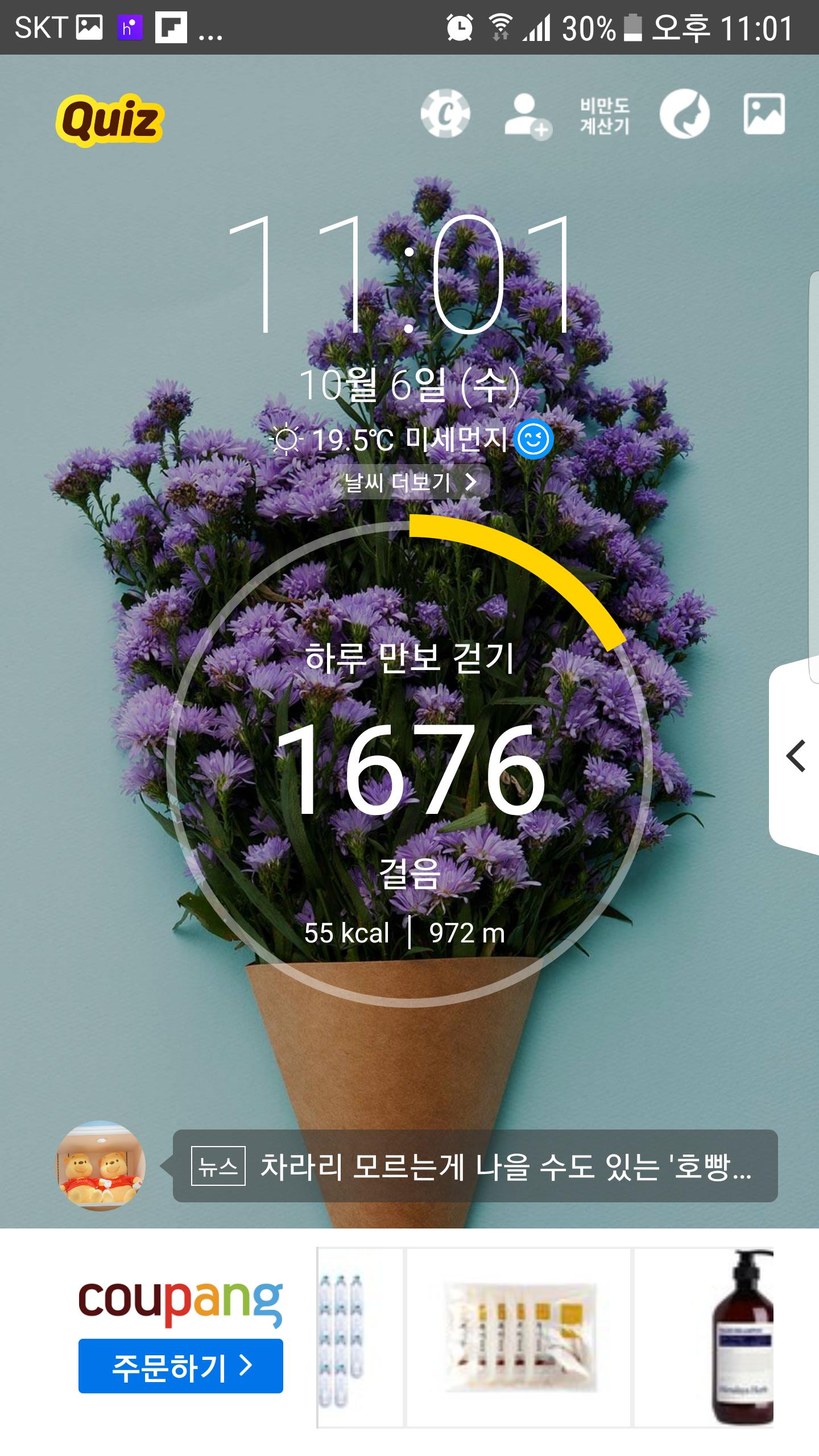Change background via the image icon
The width and height of the screenshot is (819, 1456).
pos(764,114)
